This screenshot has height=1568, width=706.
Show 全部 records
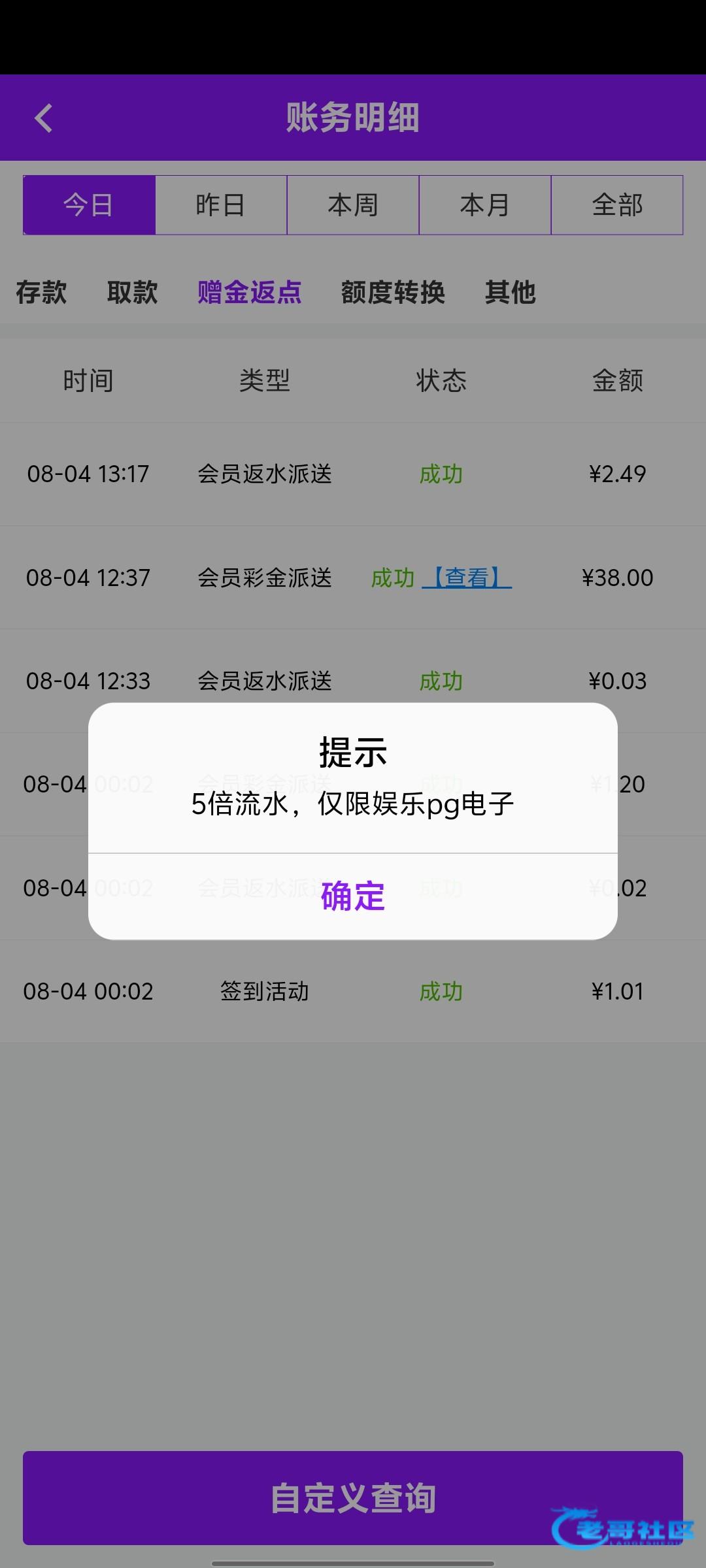pyautogui.click(x=617, y=205)
